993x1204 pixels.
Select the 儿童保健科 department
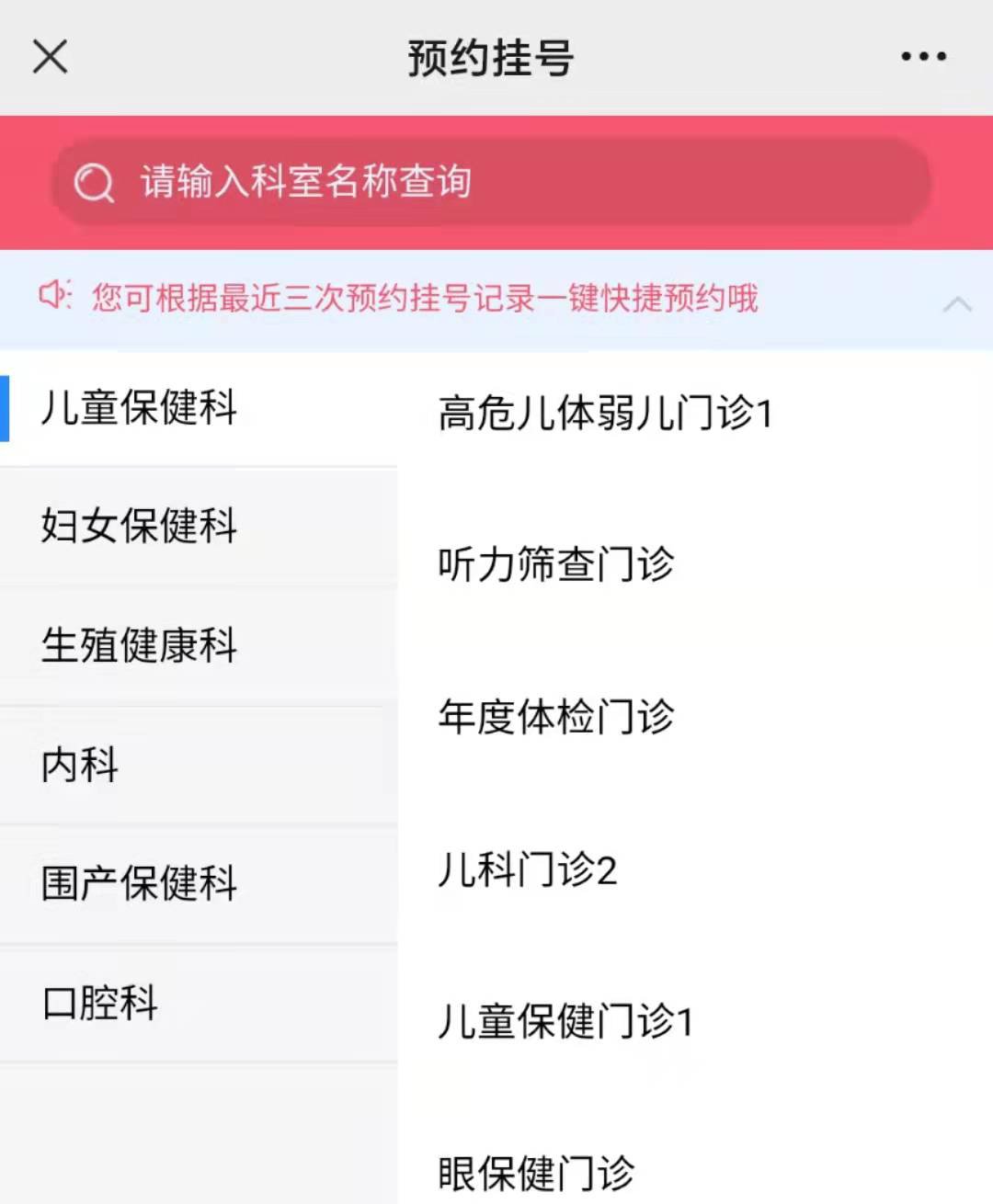140,408
